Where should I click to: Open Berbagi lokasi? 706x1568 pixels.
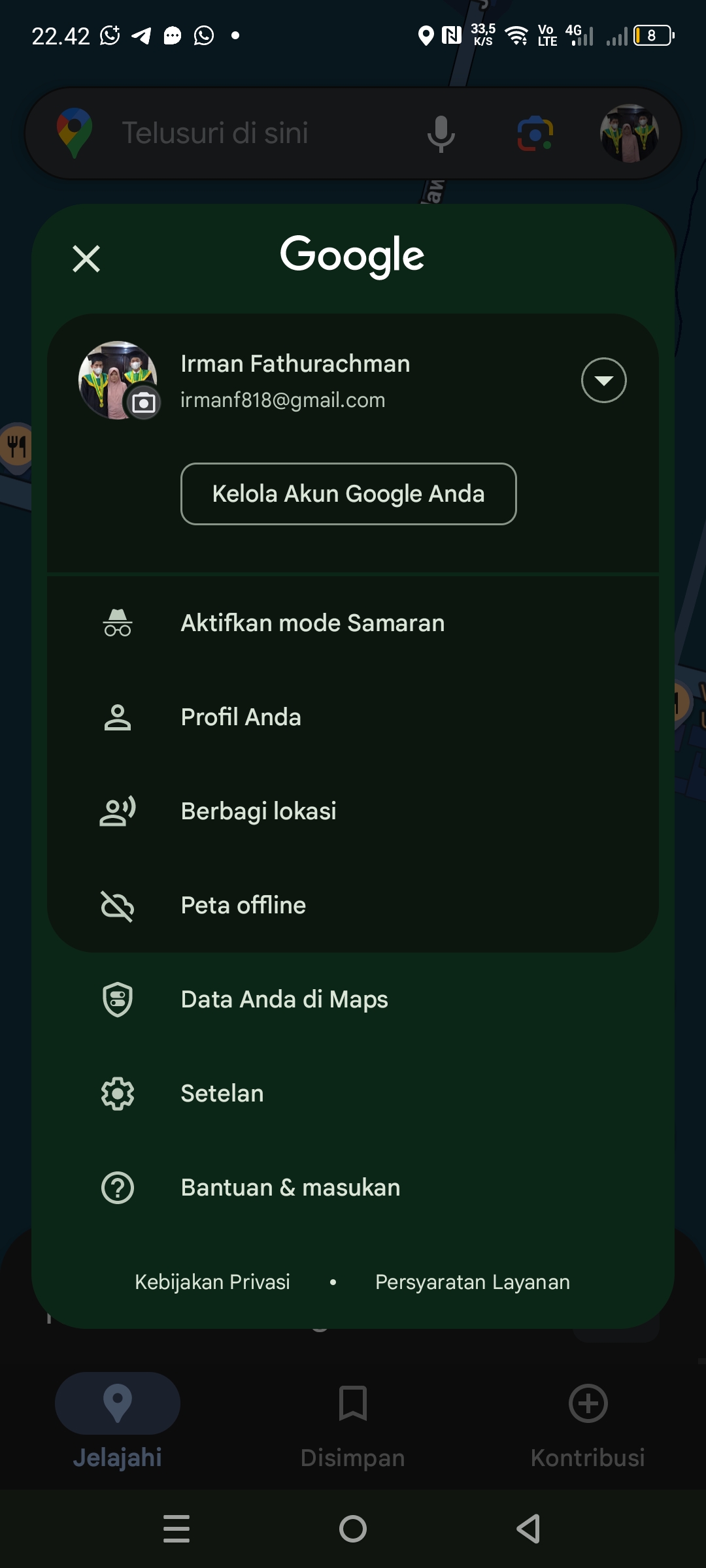[353, 811]
